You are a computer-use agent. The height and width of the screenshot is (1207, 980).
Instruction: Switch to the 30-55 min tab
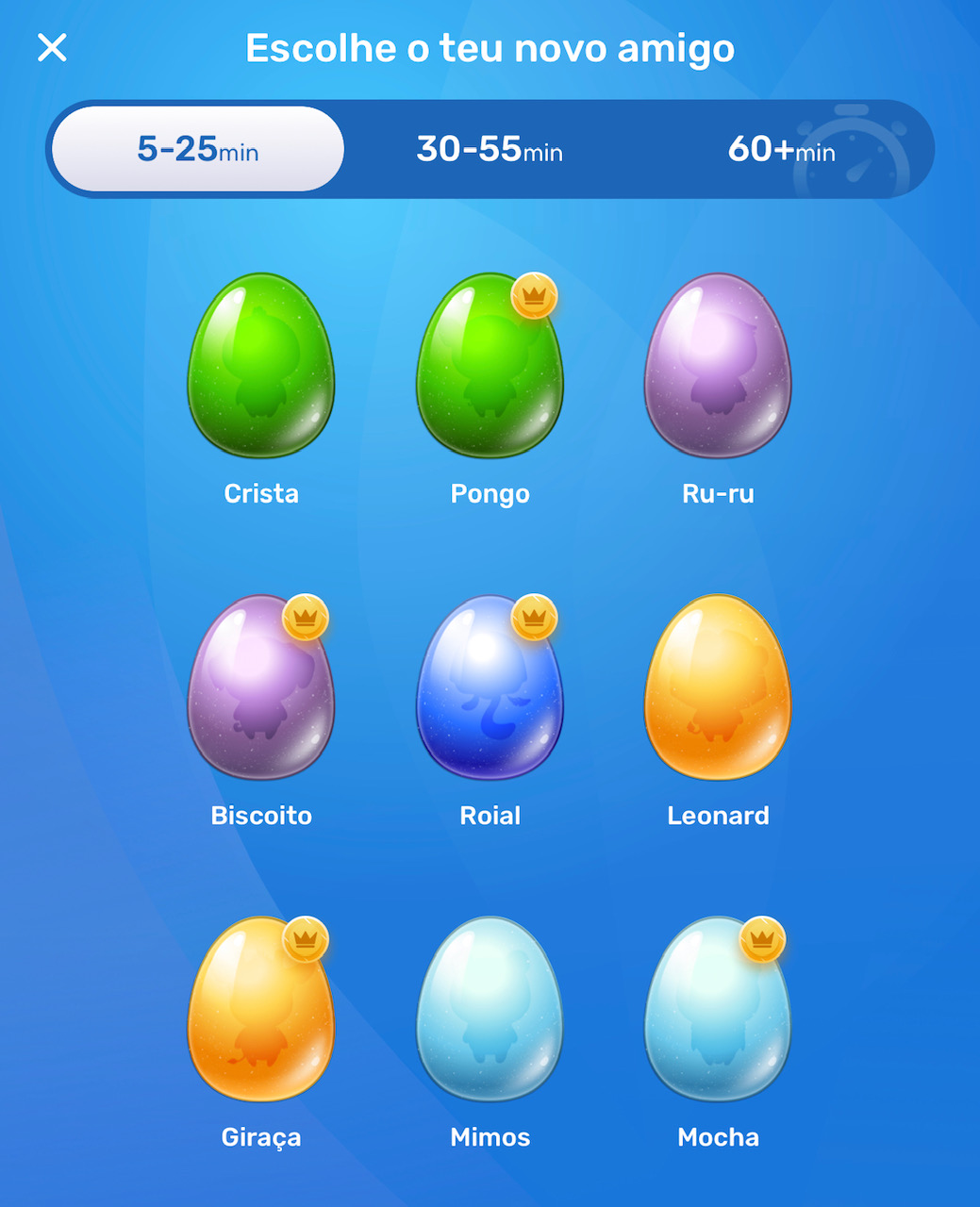pos(490,149)
